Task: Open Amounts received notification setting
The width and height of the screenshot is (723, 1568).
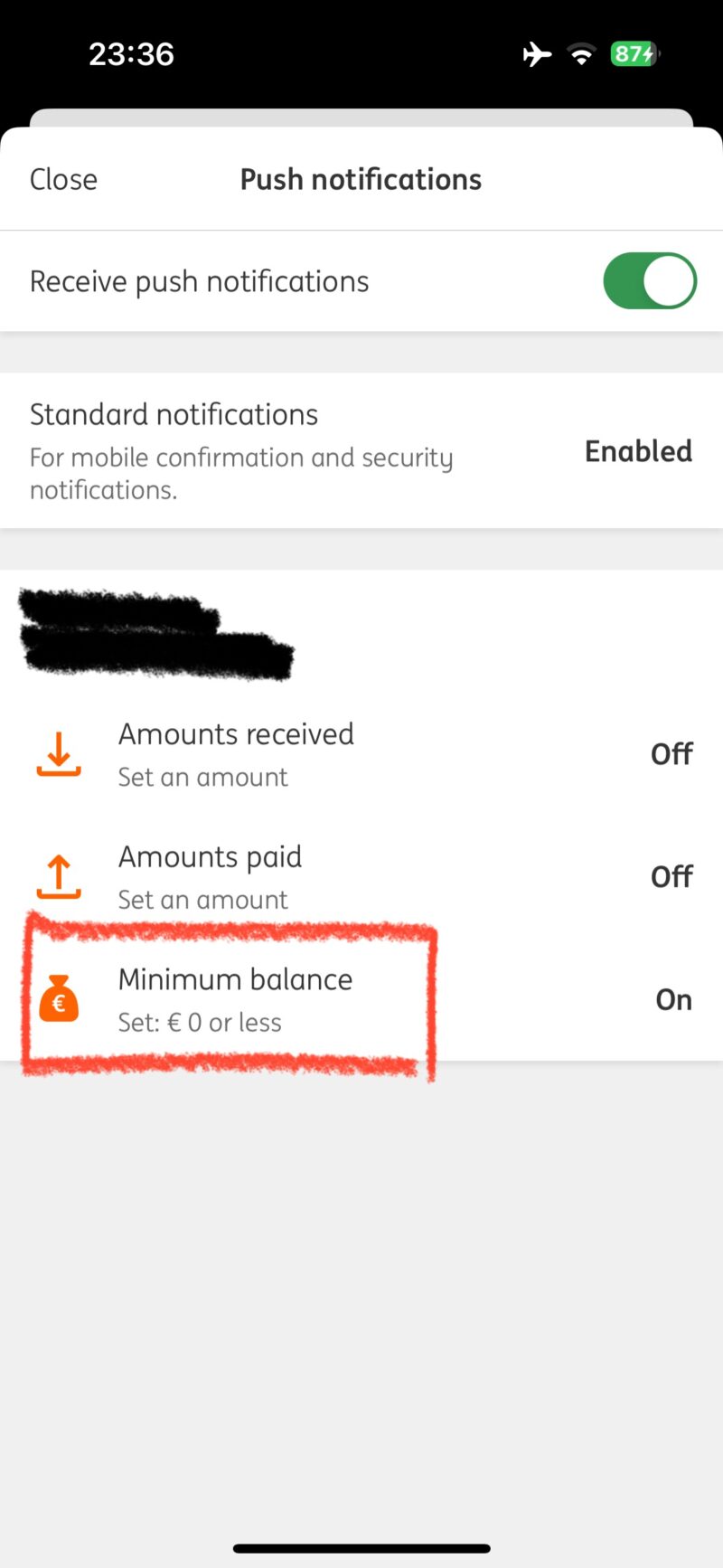Action: [x=361, y=754]
